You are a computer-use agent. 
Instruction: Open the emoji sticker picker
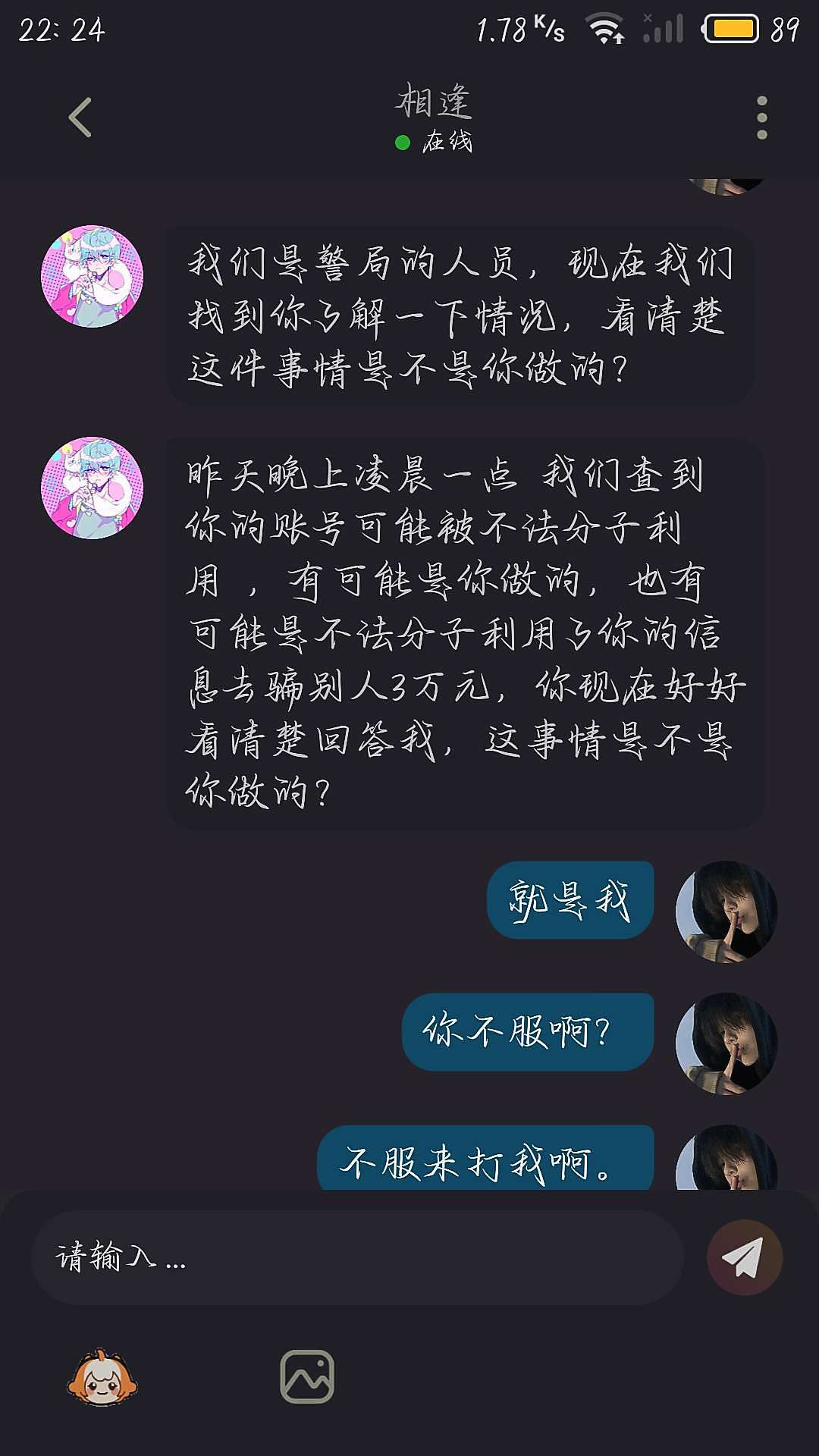tap(102, 1377)
